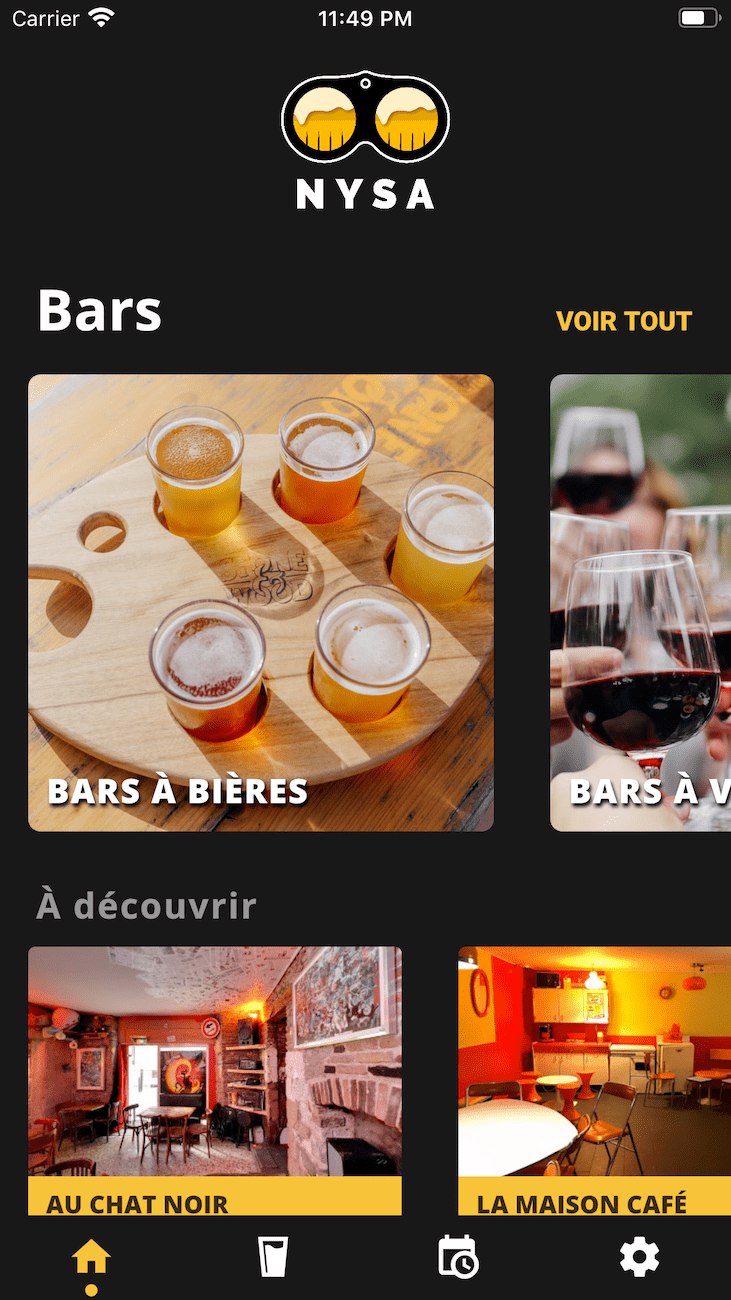Viewport: 731px width, 1300px height.
Task: Open the La Maison Café card
Action: [x=594, y=1080]
